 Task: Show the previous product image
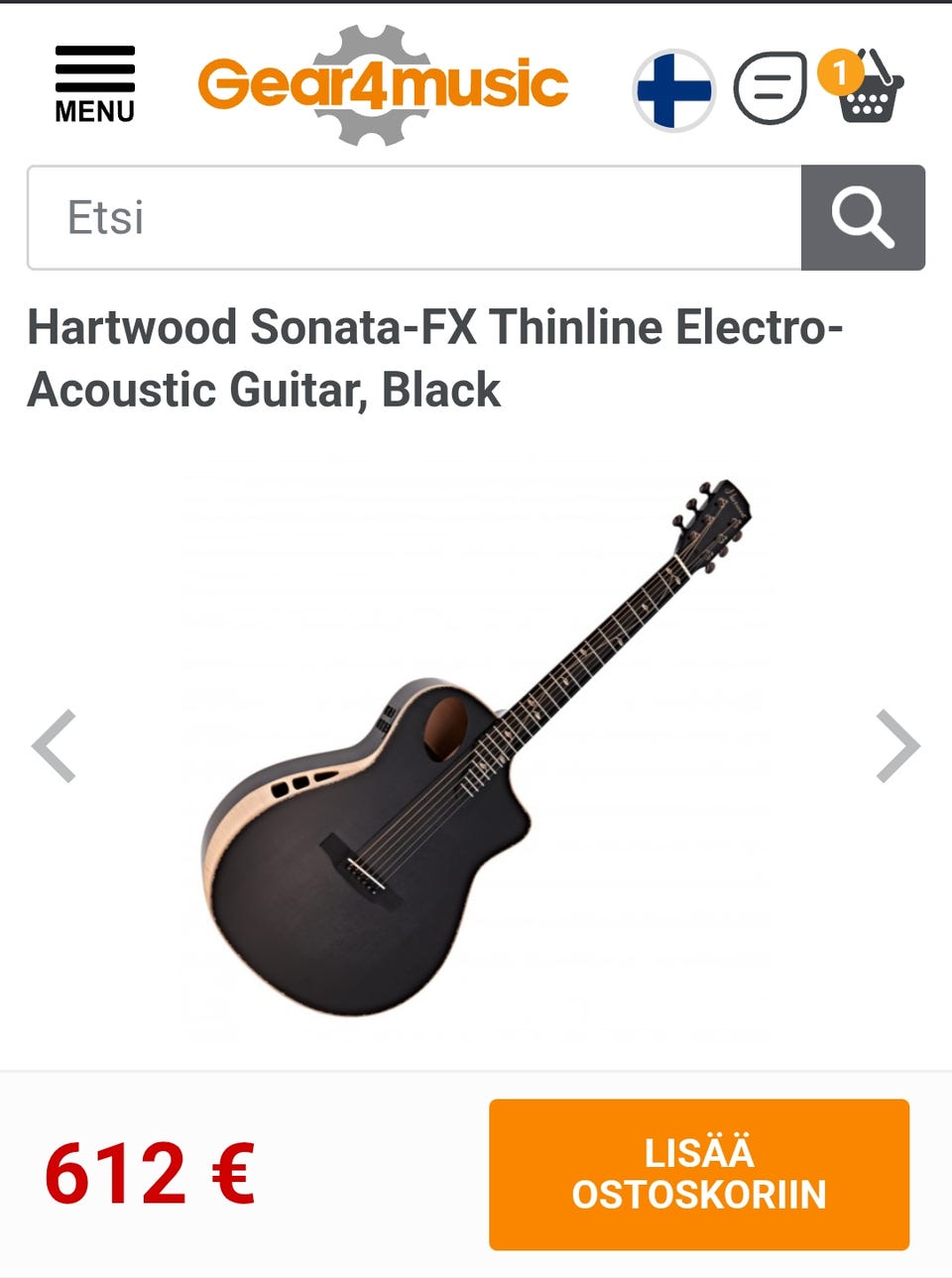54,746
